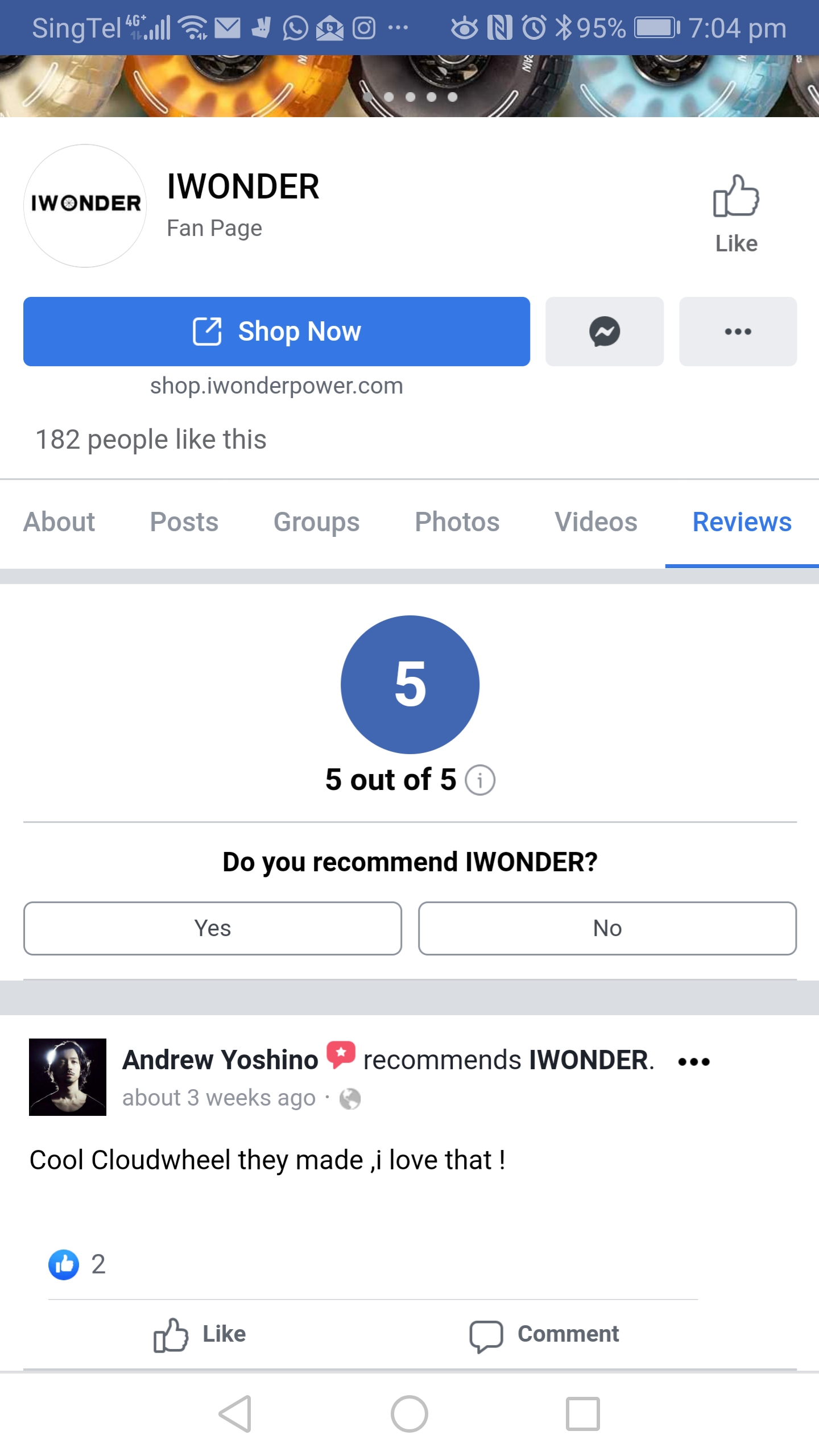Viewport: 819px width, 1456px height.
Task: Answer Yes to recommend IWONDER
Action: point(213,928)
